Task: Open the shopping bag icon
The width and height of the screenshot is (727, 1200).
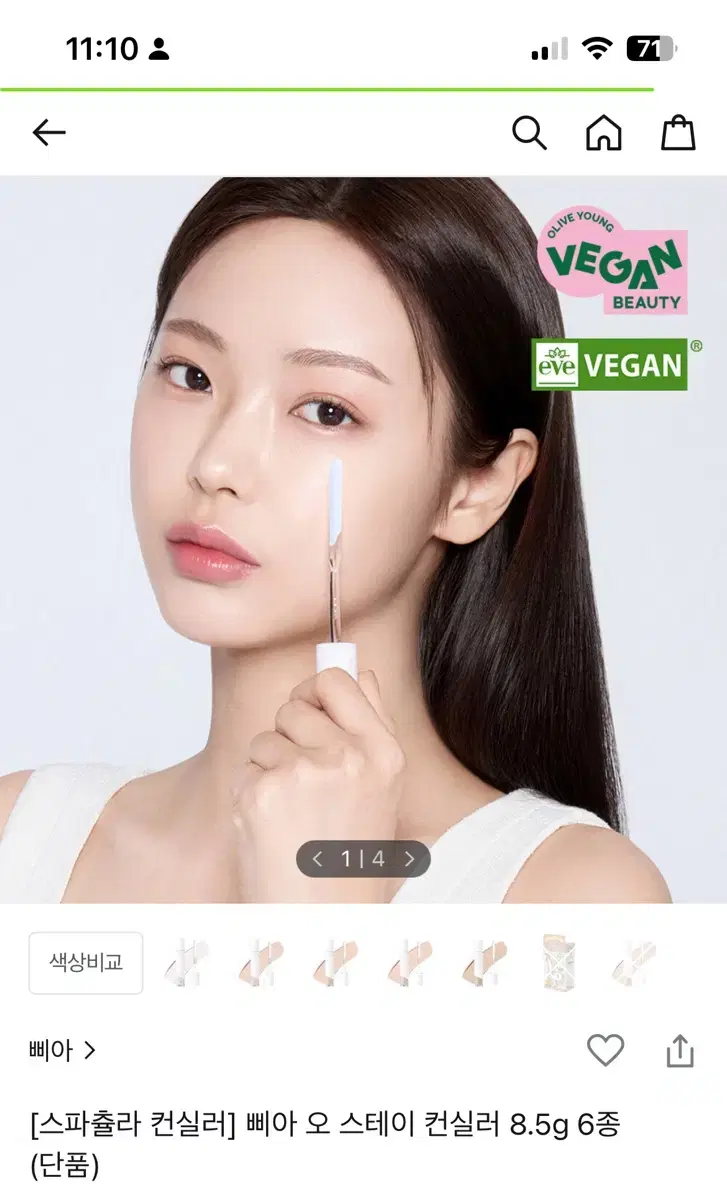Action: 681,132
